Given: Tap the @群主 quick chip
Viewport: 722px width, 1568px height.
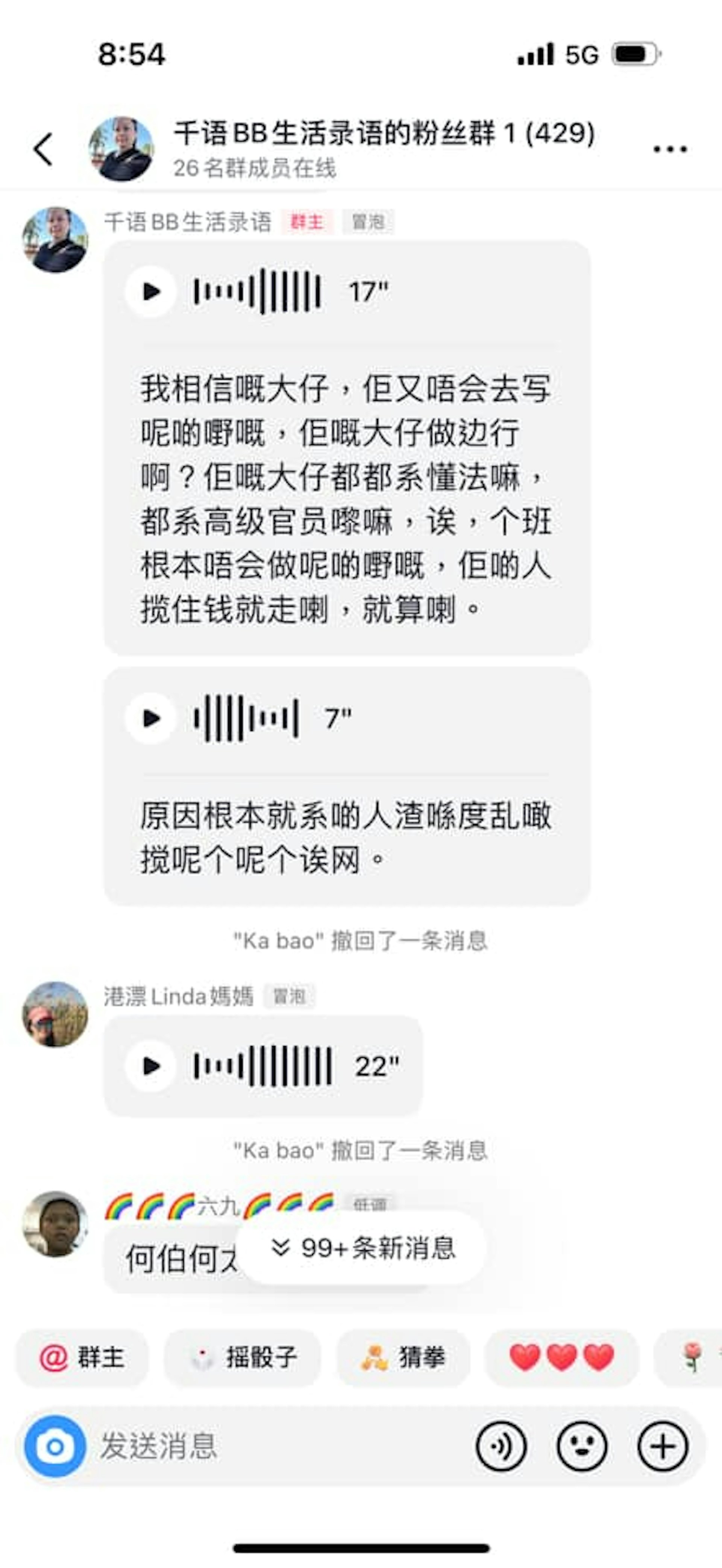Looking at the screenshot, I should coord(82,1357).
